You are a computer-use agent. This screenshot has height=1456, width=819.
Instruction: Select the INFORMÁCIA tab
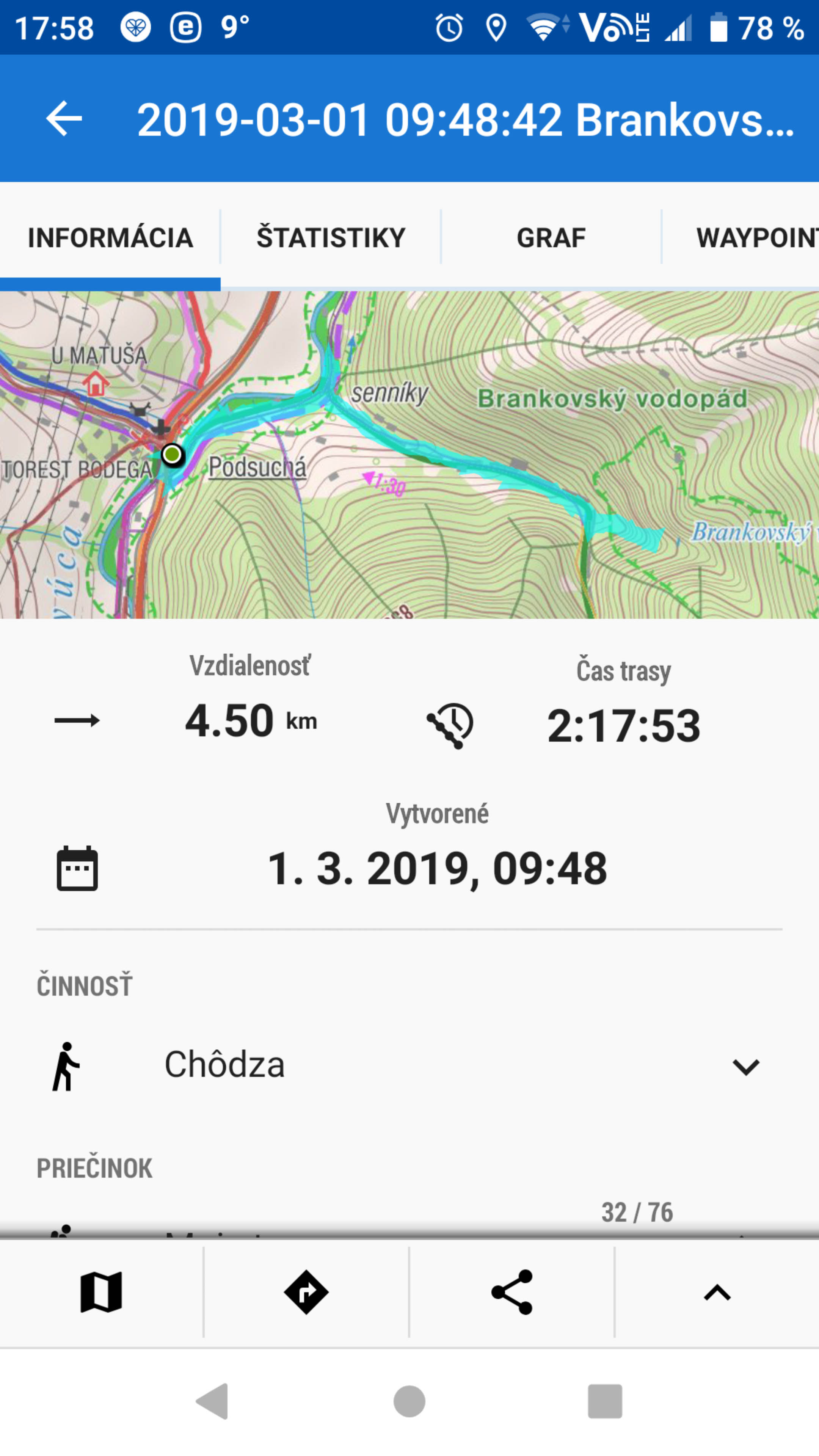(x=110, y=237)
